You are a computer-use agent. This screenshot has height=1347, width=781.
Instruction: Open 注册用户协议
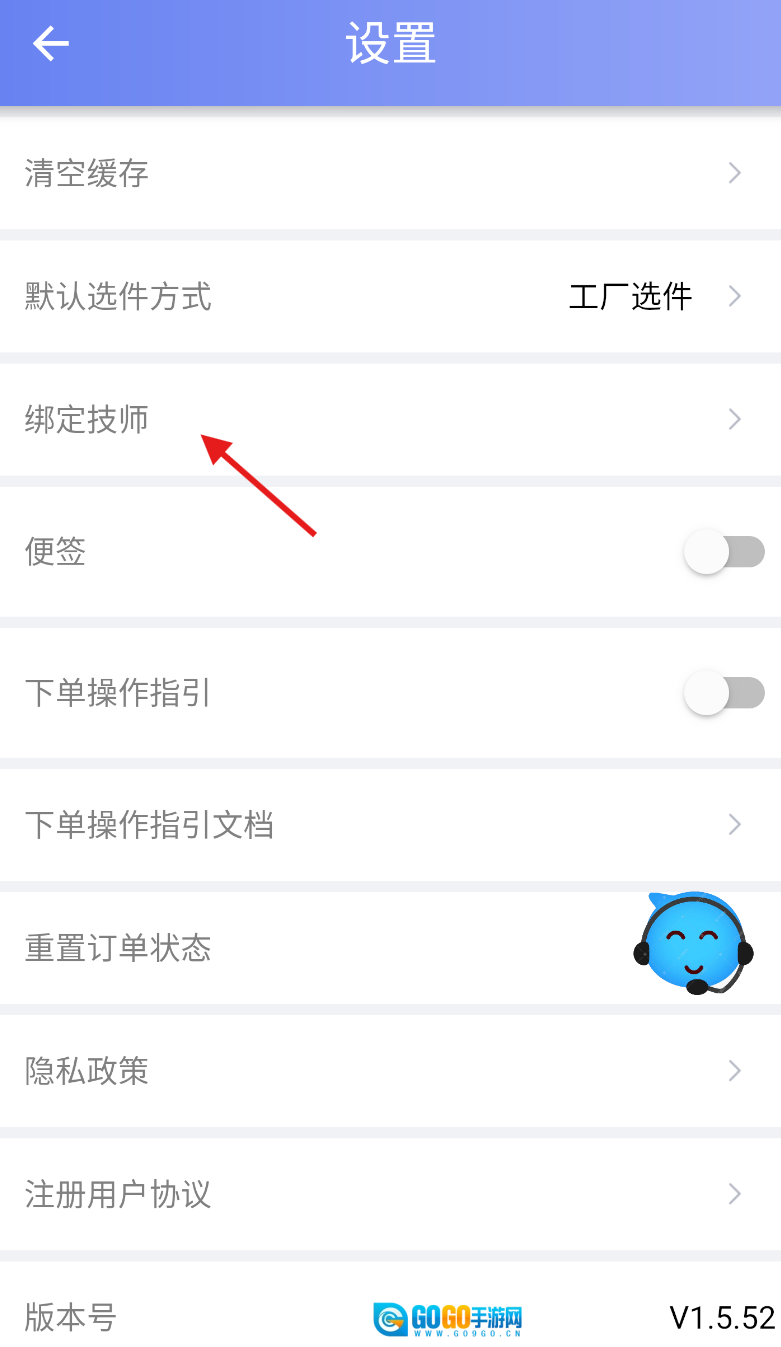[x=390, y=1194]
